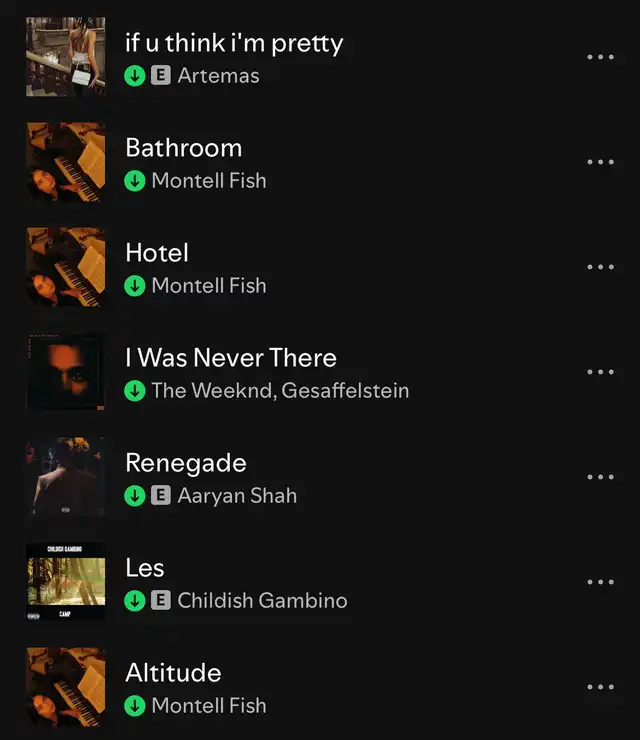
Task: Play Les by Childish Gambino
Action: pyautogui.click(x=145, y=568)
